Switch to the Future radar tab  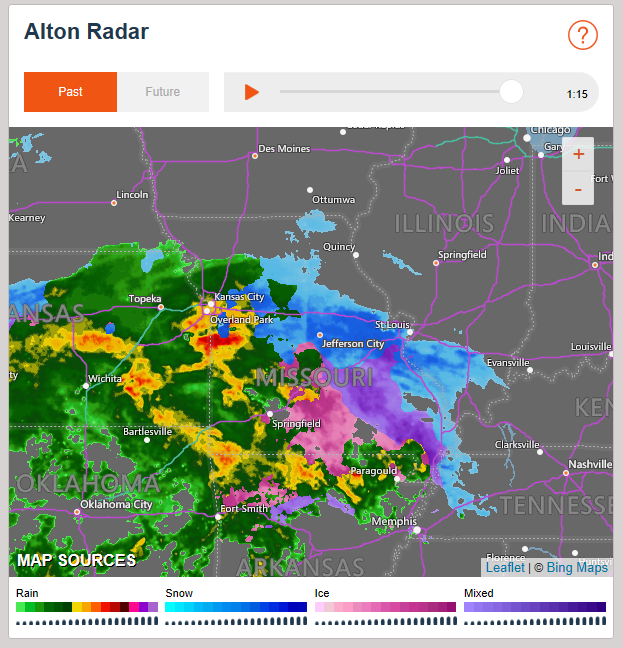click(x=163, y=92)
